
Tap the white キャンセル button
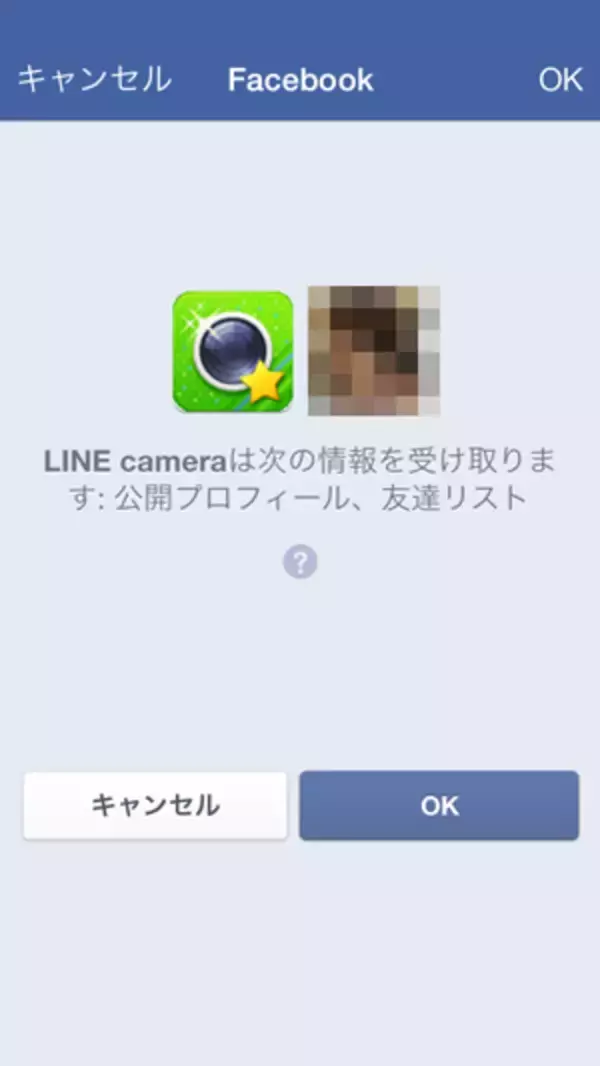click(x=155, y=805)
